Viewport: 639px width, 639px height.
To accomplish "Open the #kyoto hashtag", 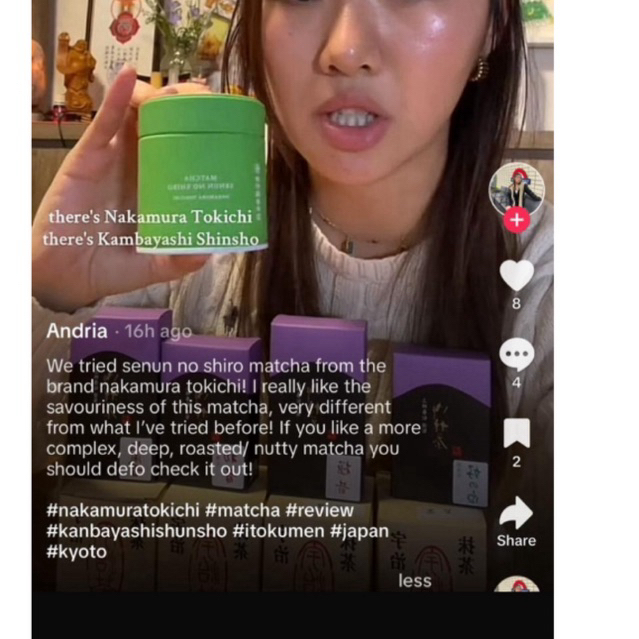I will click(x=77, y=552).
